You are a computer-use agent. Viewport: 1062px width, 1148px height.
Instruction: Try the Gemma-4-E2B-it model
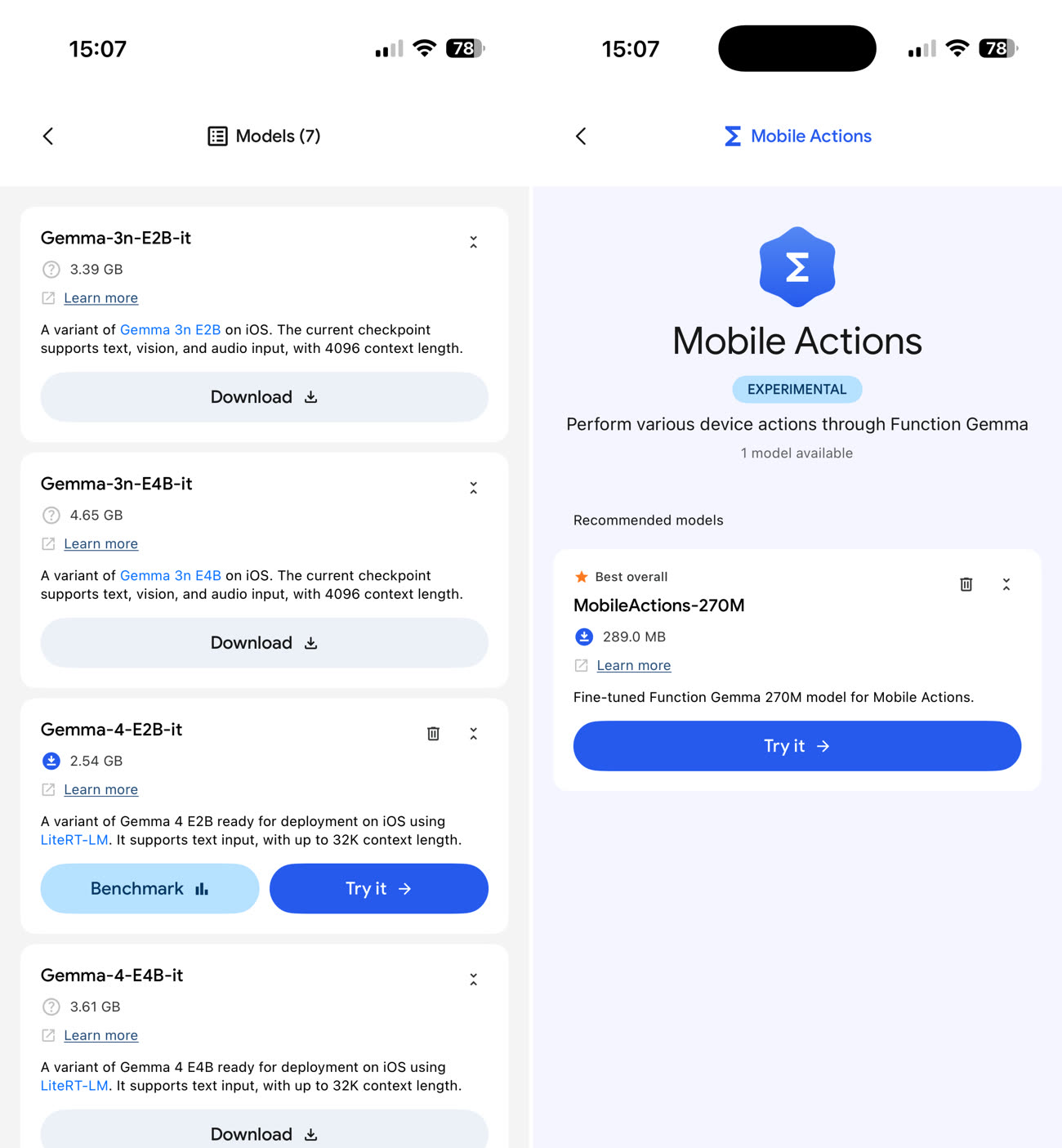(378, 889)
